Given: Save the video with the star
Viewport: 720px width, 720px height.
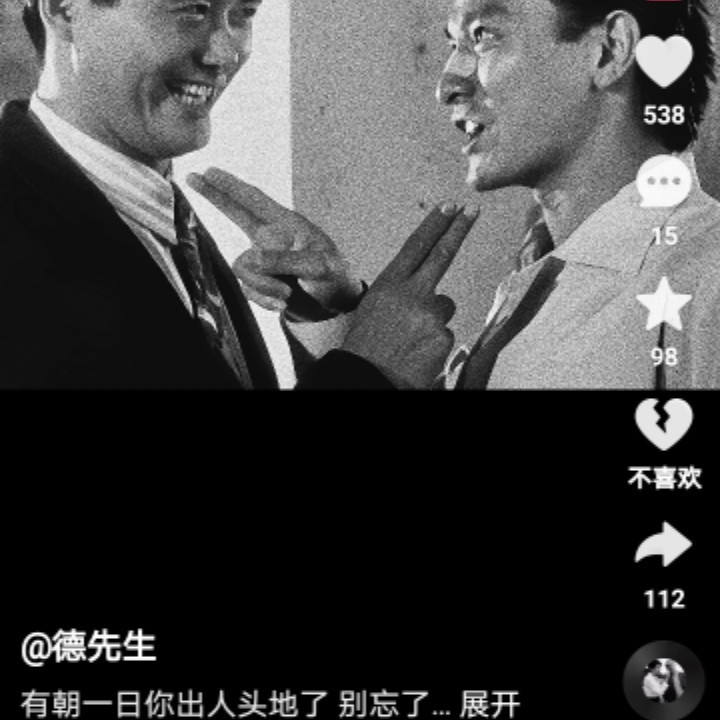Looking at the screenshot, I should click(x=664, y=304).
